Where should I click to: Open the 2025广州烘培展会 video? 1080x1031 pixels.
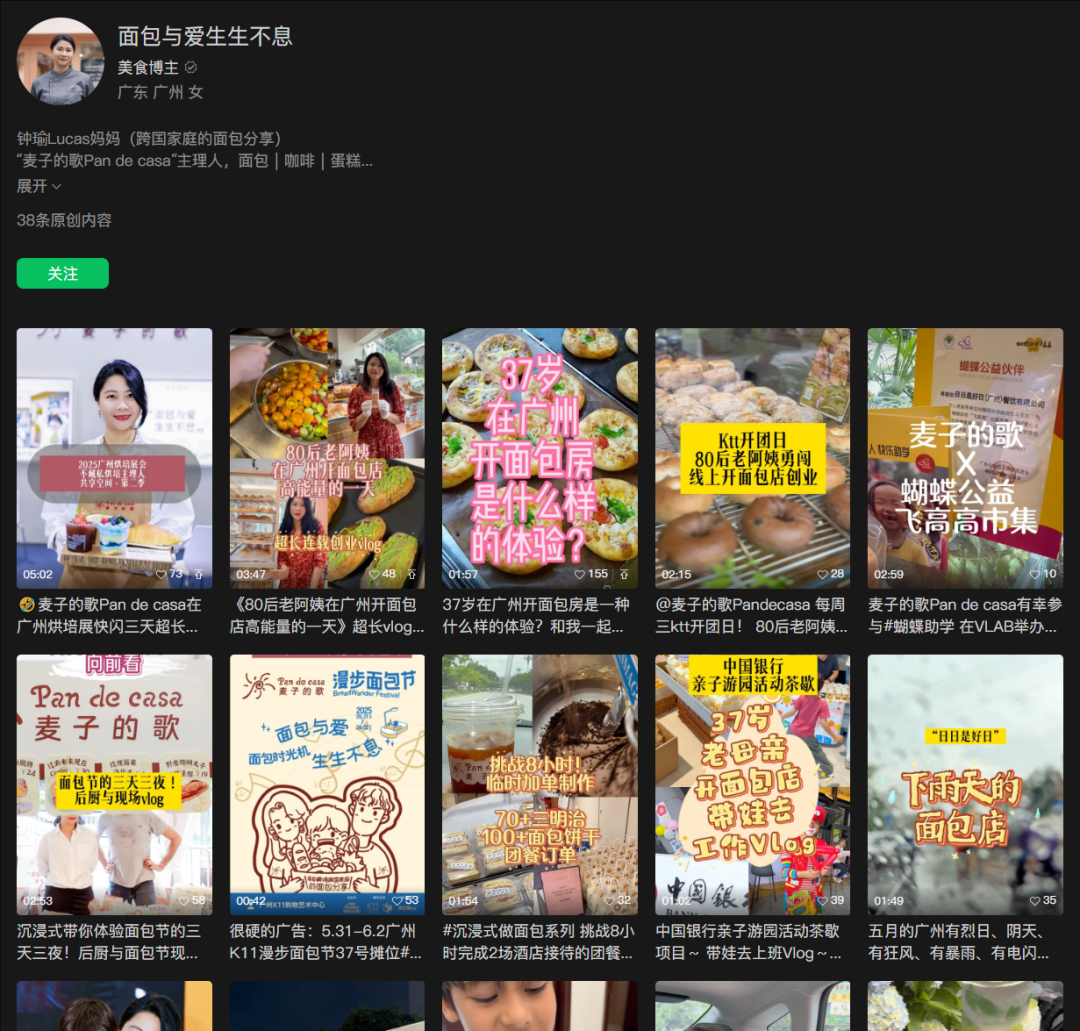[x=114, y=457]
